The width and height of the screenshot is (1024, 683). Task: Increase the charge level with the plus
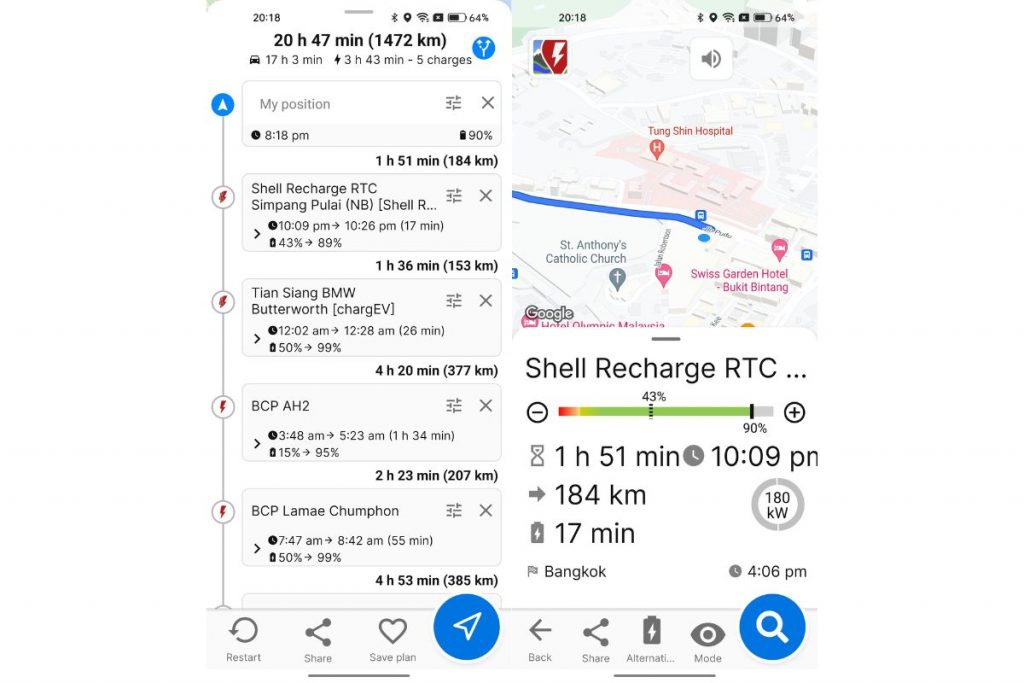pos(794,412)
